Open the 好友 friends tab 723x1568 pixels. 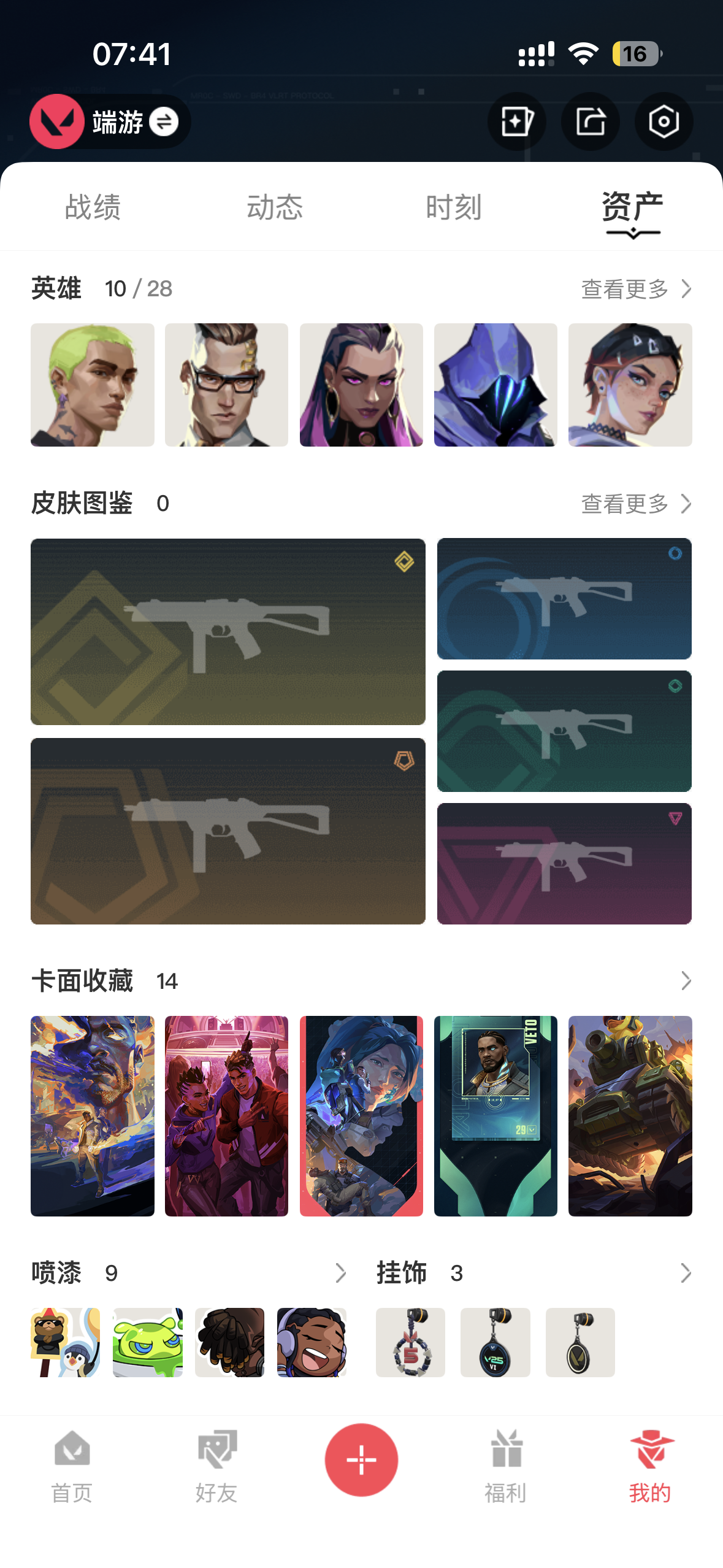(x=216, y=1465)
